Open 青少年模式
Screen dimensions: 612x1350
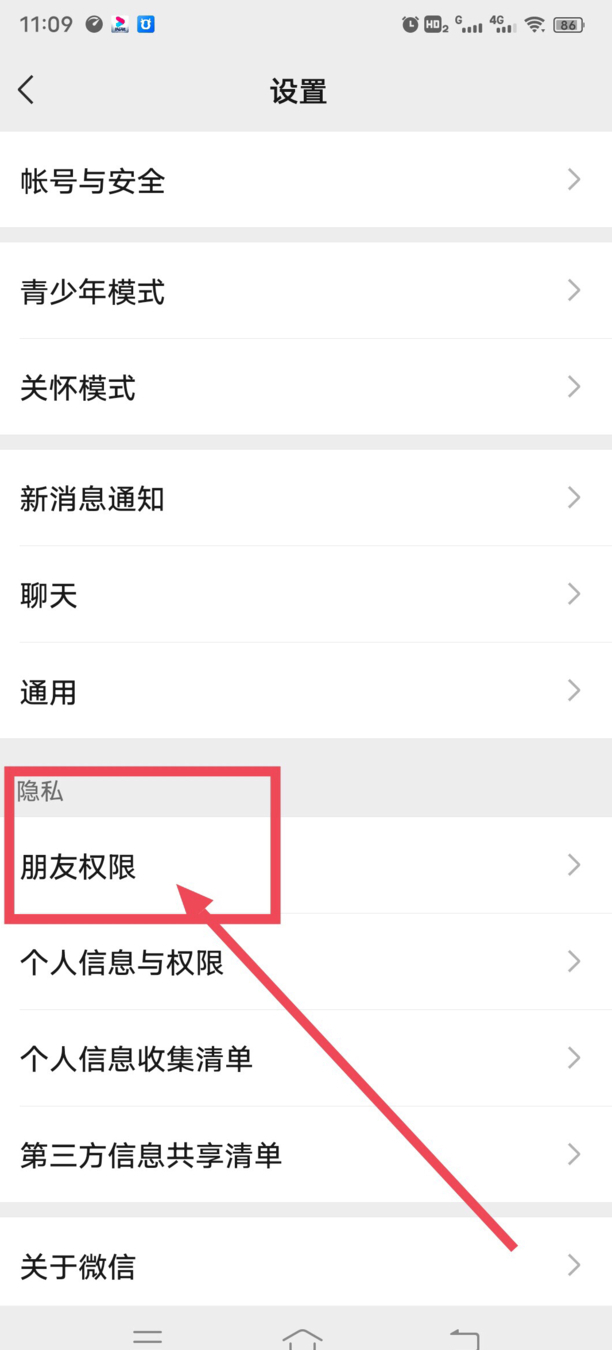coord(305,291)
